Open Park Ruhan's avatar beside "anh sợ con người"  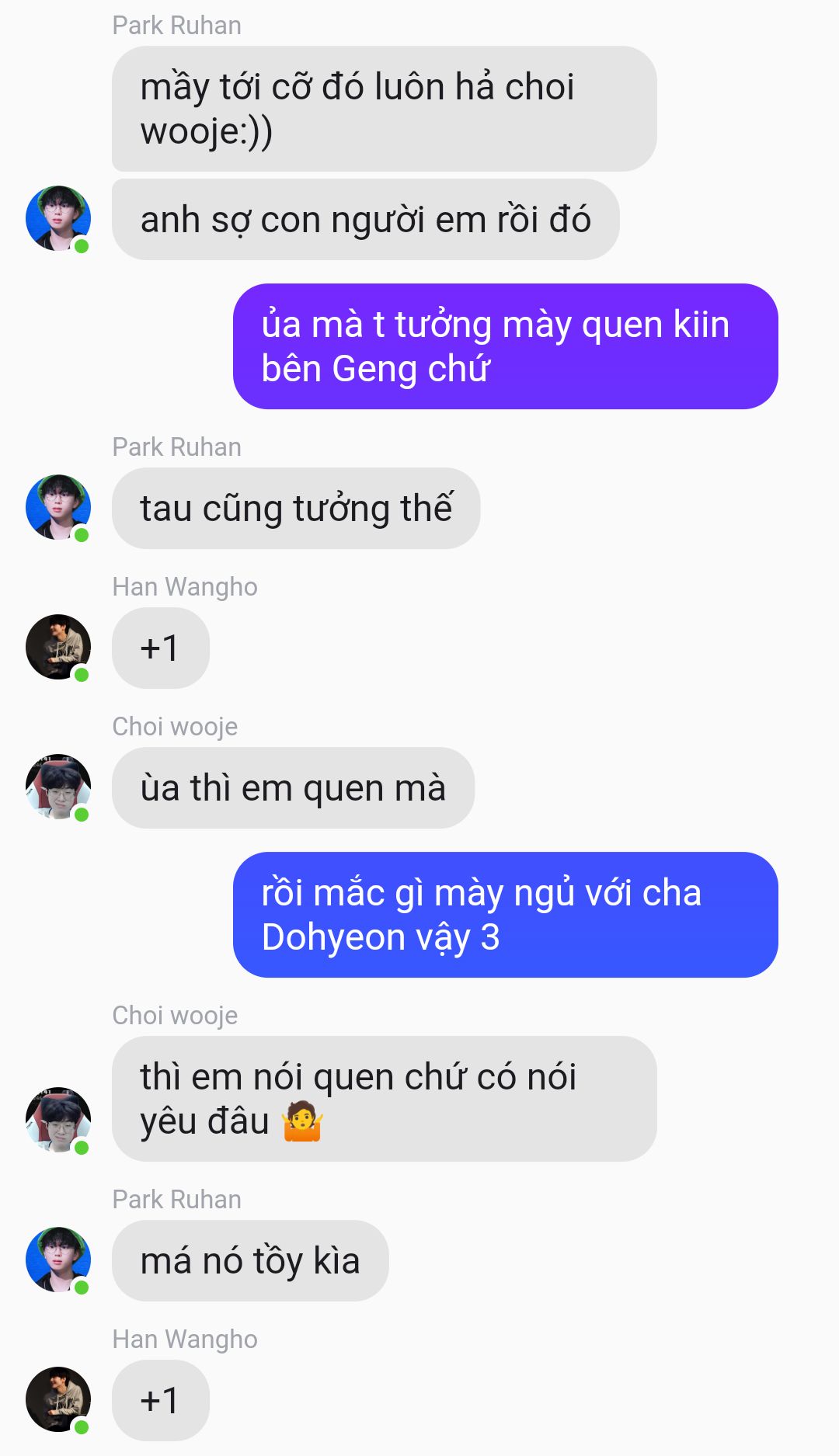click(58, 218)
